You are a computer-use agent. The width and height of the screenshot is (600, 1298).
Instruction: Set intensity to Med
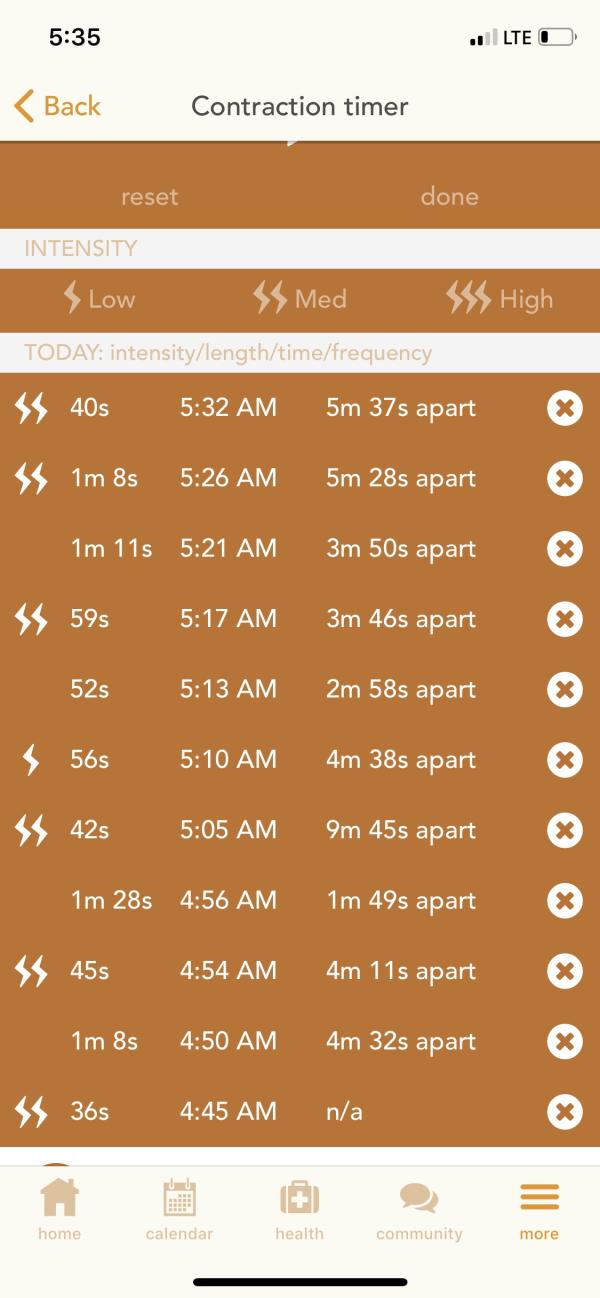coord(299,299)
